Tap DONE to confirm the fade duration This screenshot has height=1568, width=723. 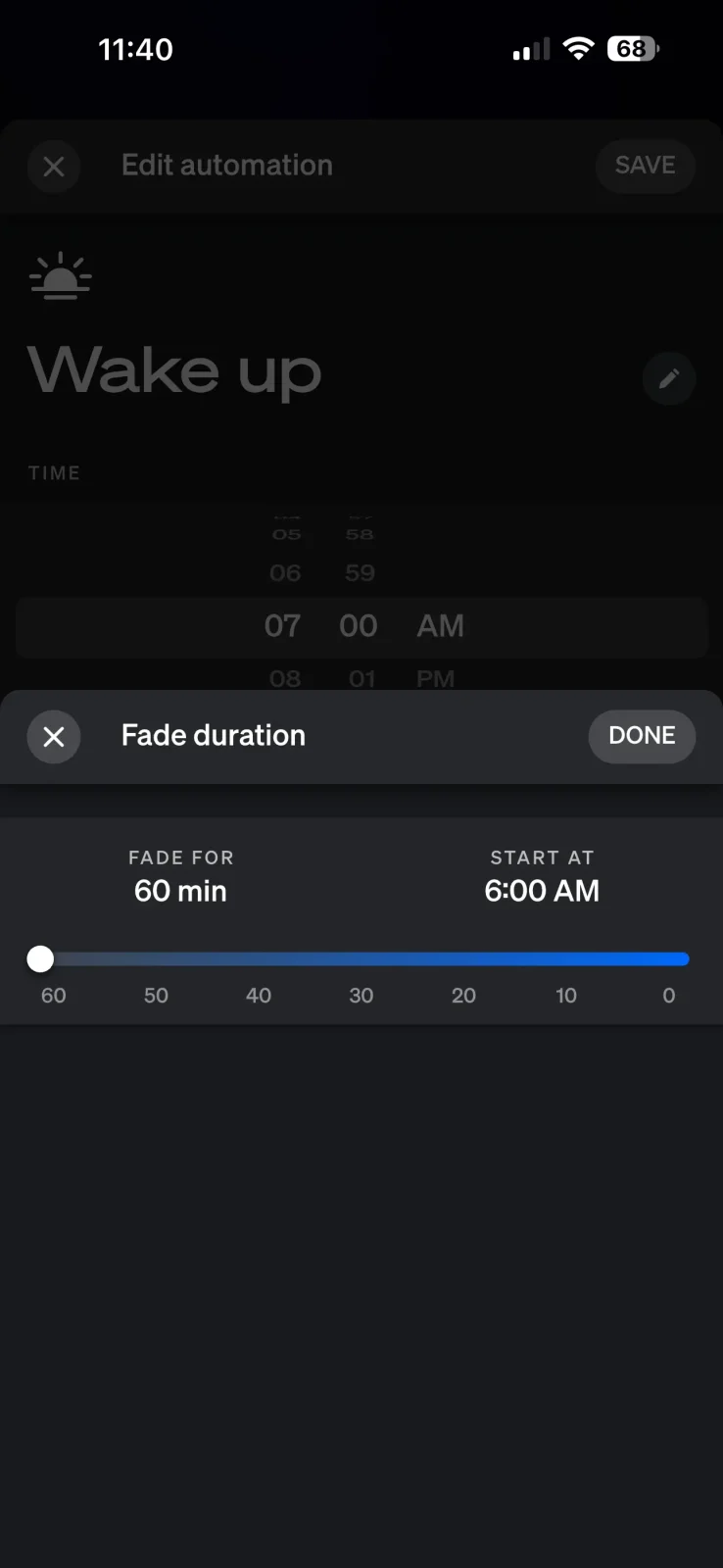coord(642,736)
